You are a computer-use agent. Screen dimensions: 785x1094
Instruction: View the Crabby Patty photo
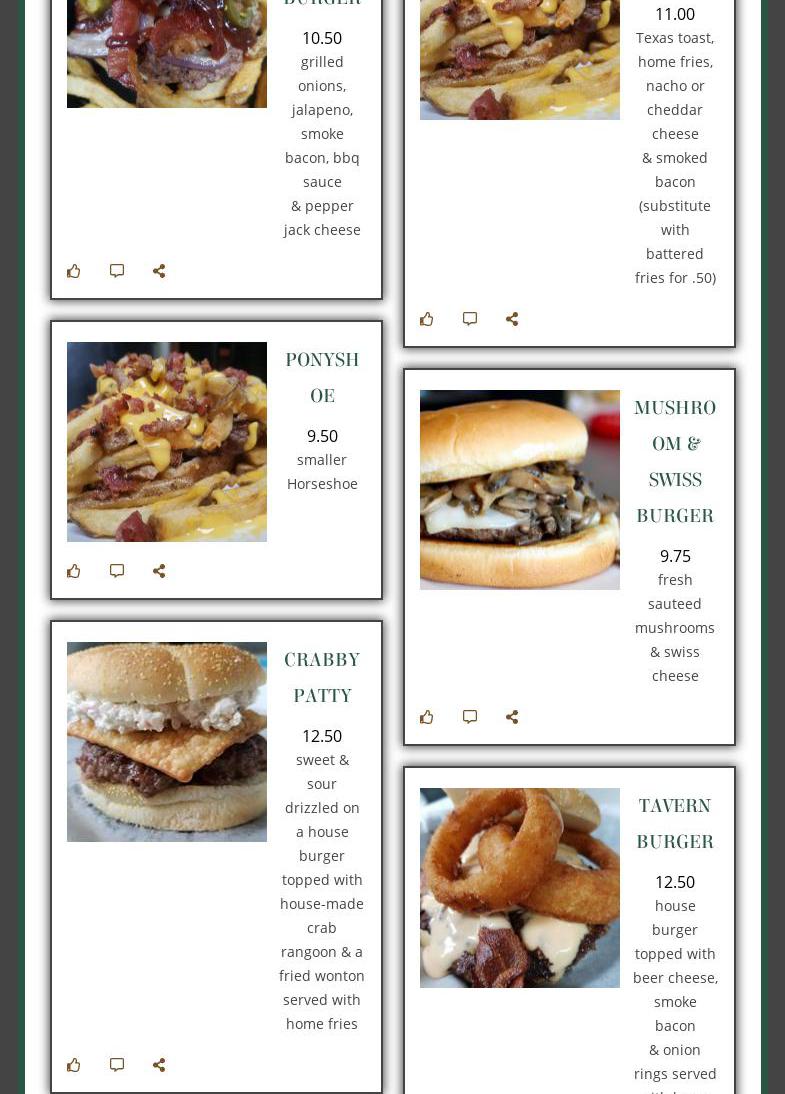pyautogui.click(x=167, y=742)
